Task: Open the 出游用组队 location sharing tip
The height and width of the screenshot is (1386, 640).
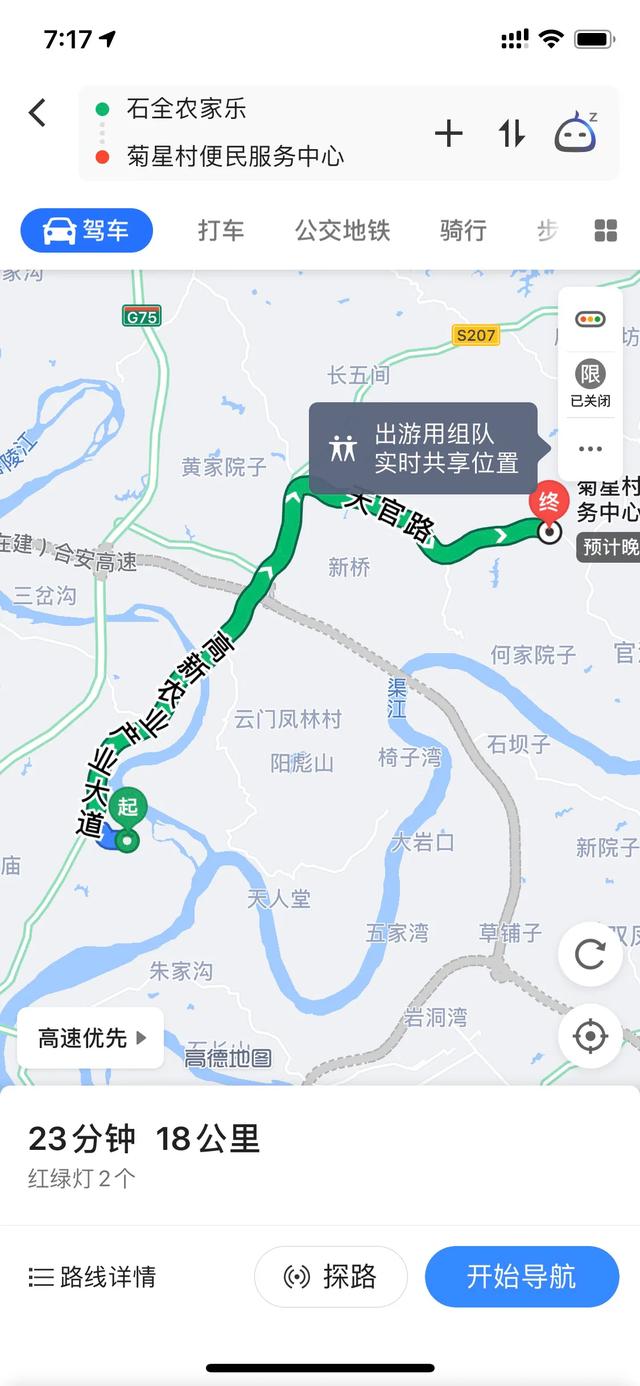Action: (425, 449)
